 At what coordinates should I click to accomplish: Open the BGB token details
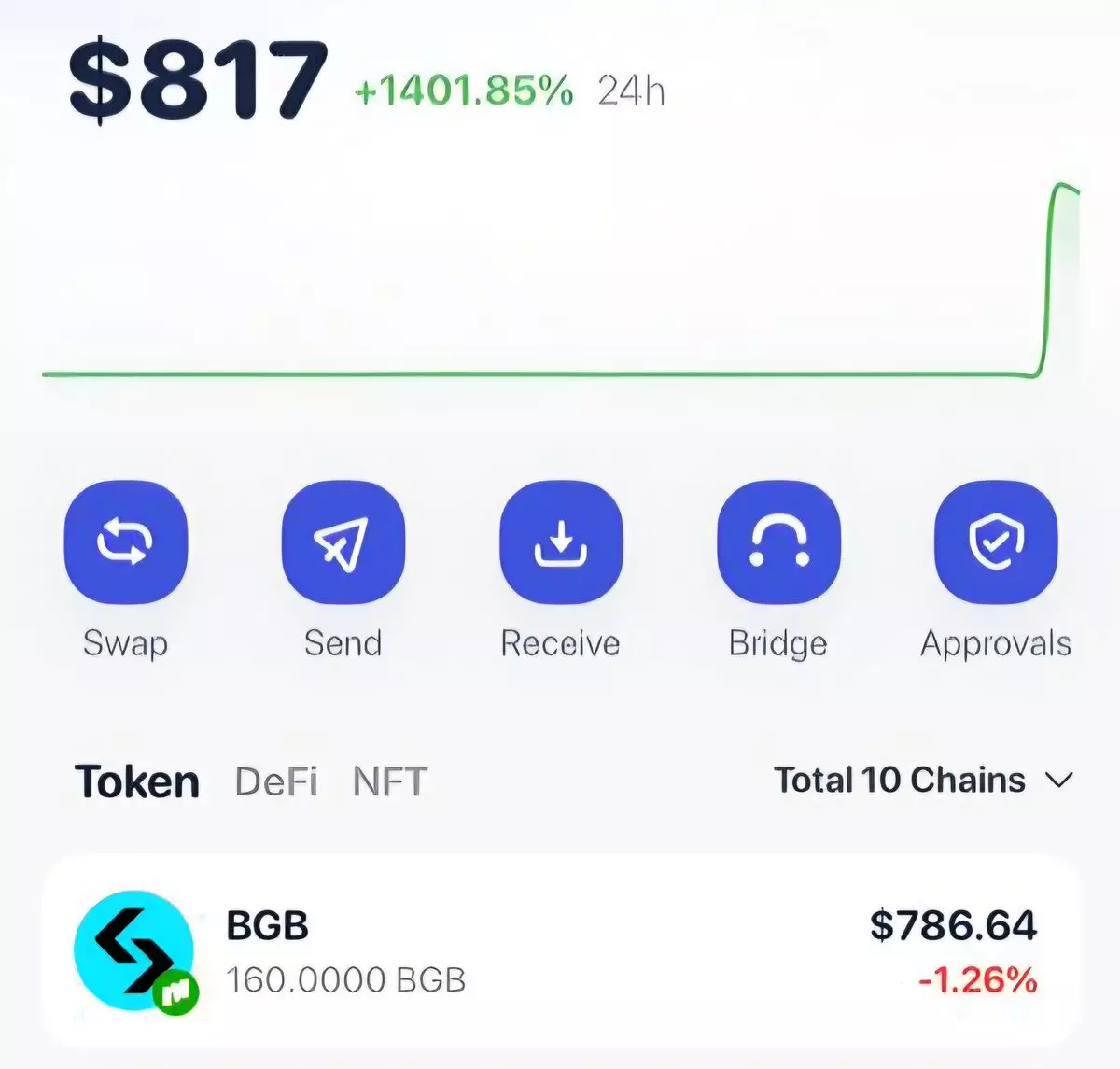[x=560, y=950]
